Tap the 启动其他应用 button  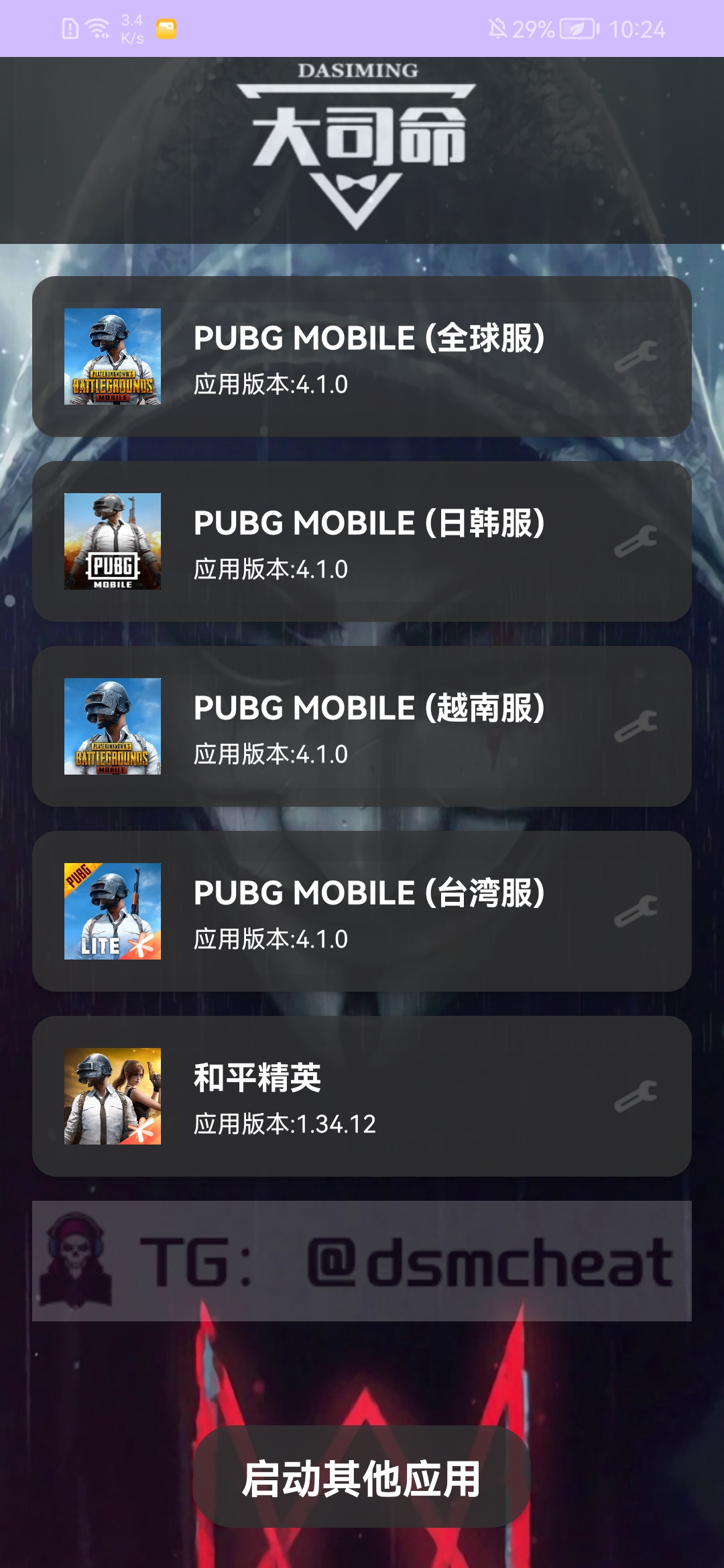pyautogui.click(x=362, y=1479)
